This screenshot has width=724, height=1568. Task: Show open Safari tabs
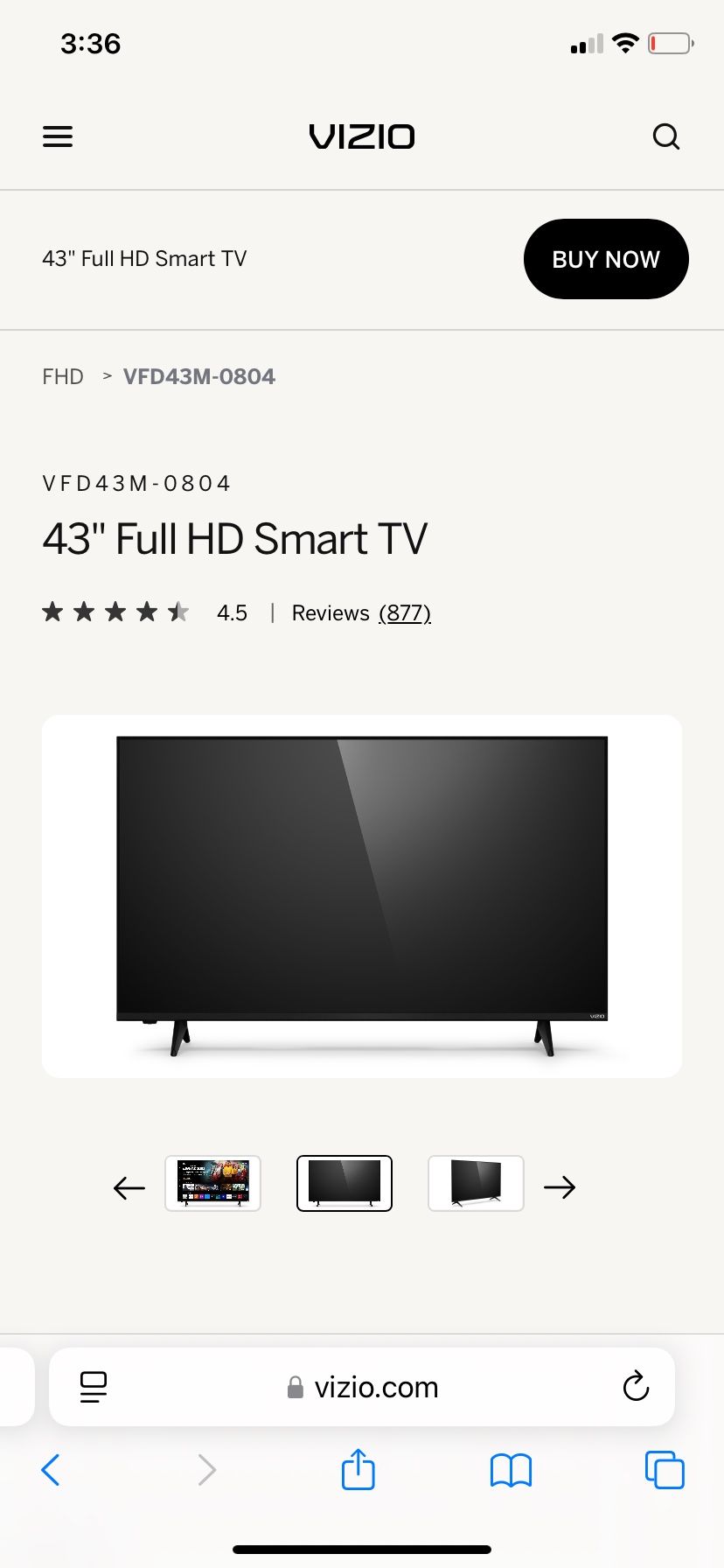tap(665, 1471)
